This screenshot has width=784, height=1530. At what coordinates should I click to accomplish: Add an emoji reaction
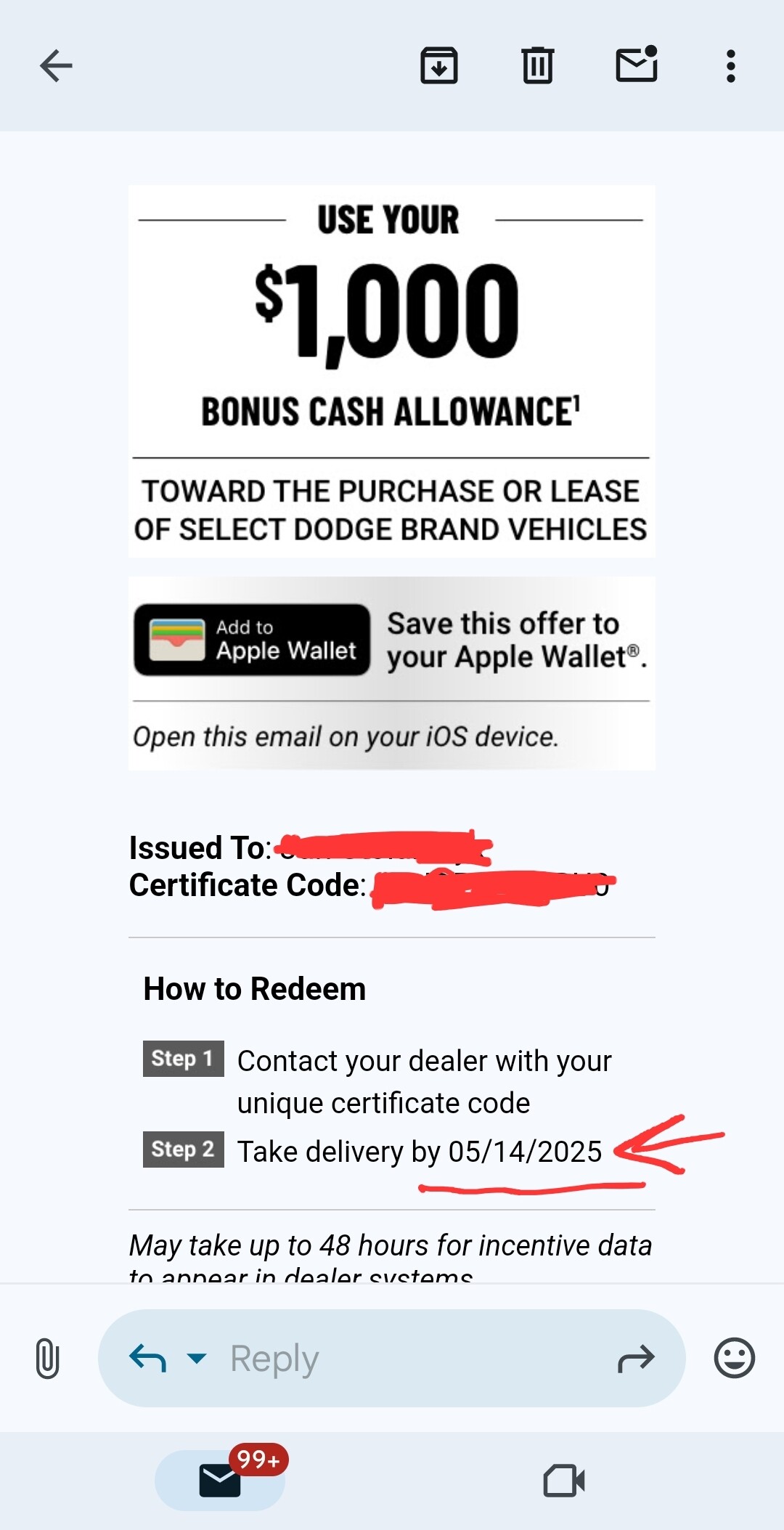pos(735,1358)
